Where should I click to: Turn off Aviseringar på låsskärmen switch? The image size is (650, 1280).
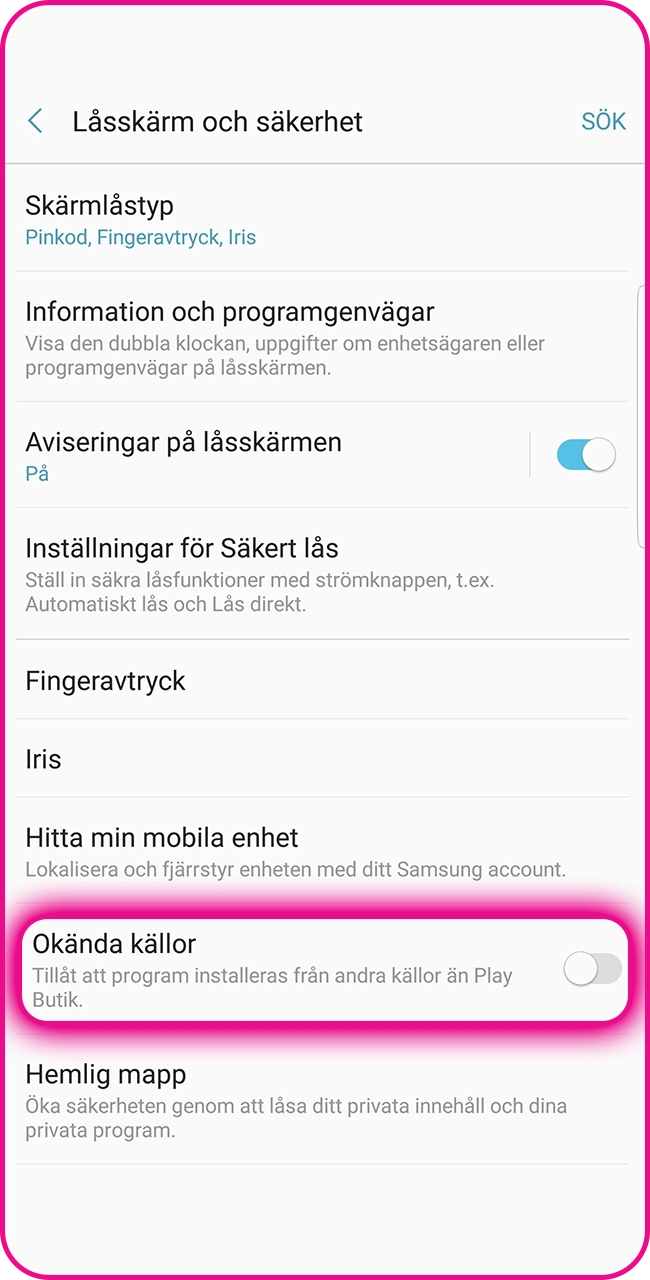(x=586, y=455)
